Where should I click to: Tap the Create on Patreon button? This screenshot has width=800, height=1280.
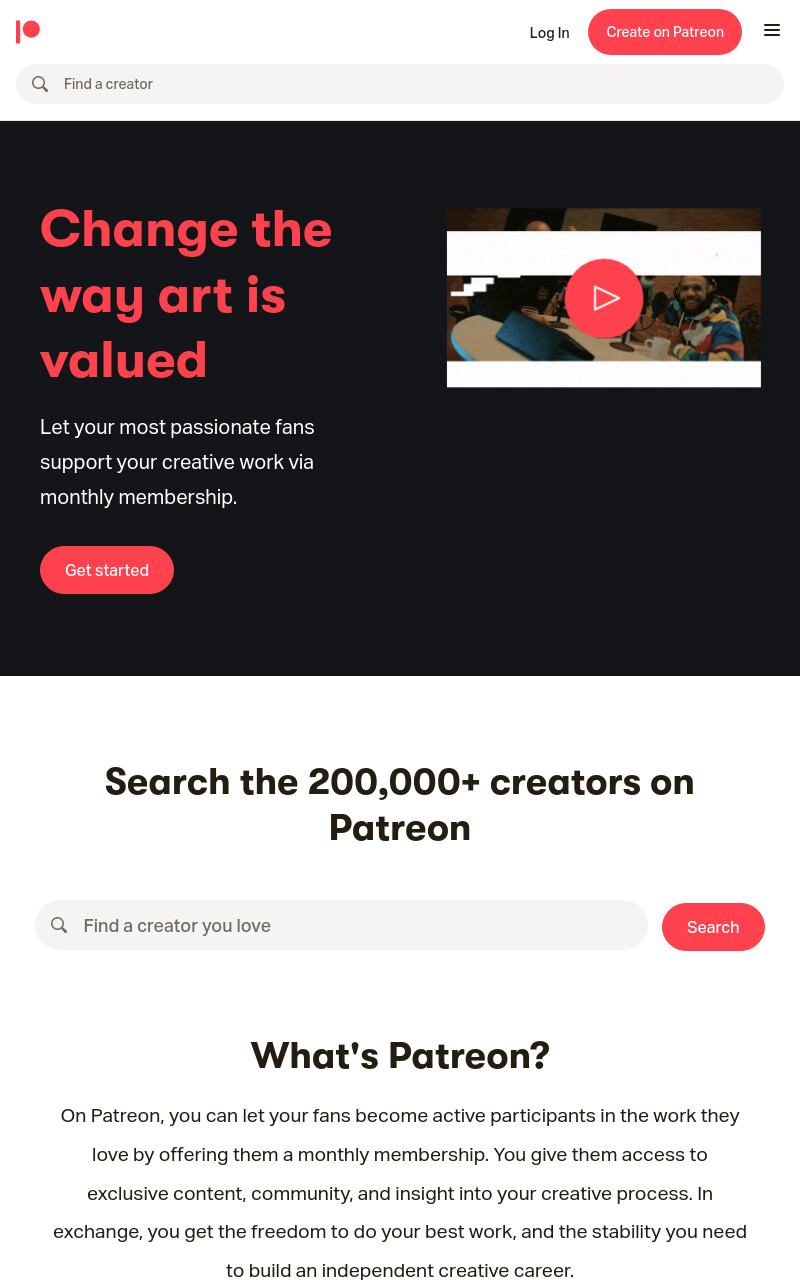click(665, 32)
